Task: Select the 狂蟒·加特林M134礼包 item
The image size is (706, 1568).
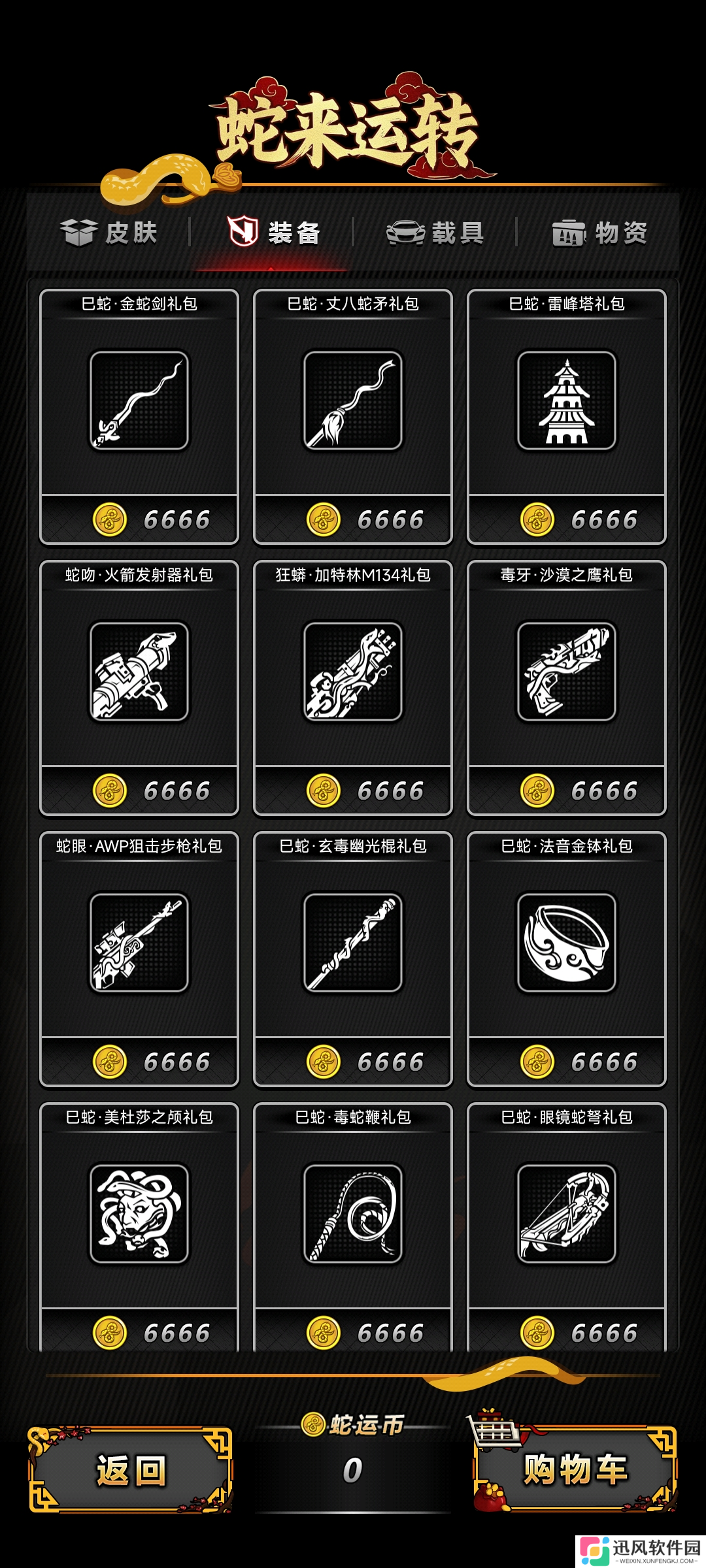Action: click(x=353, y=672)
